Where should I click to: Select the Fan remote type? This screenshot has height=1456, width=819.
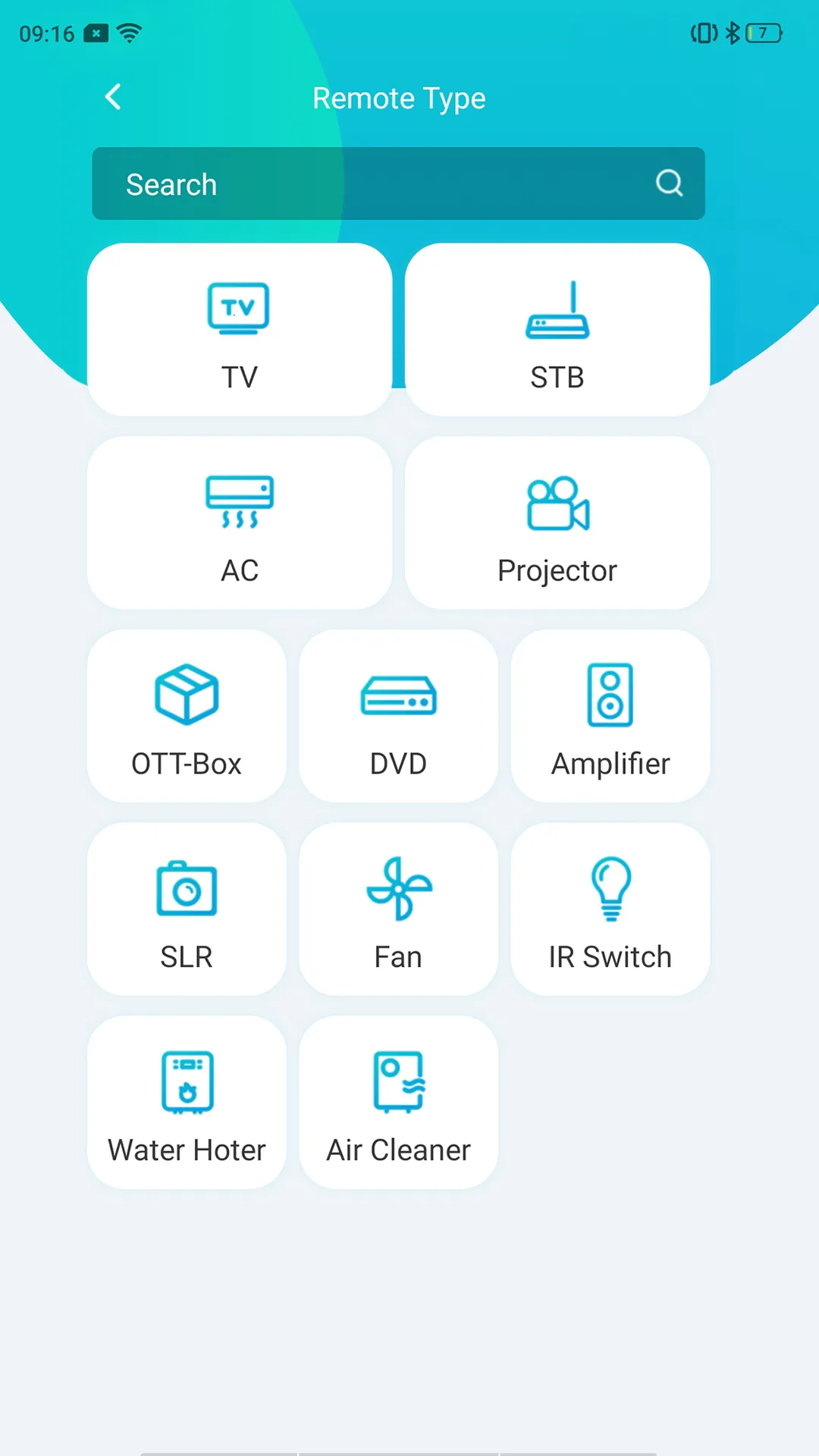(398, 908)
